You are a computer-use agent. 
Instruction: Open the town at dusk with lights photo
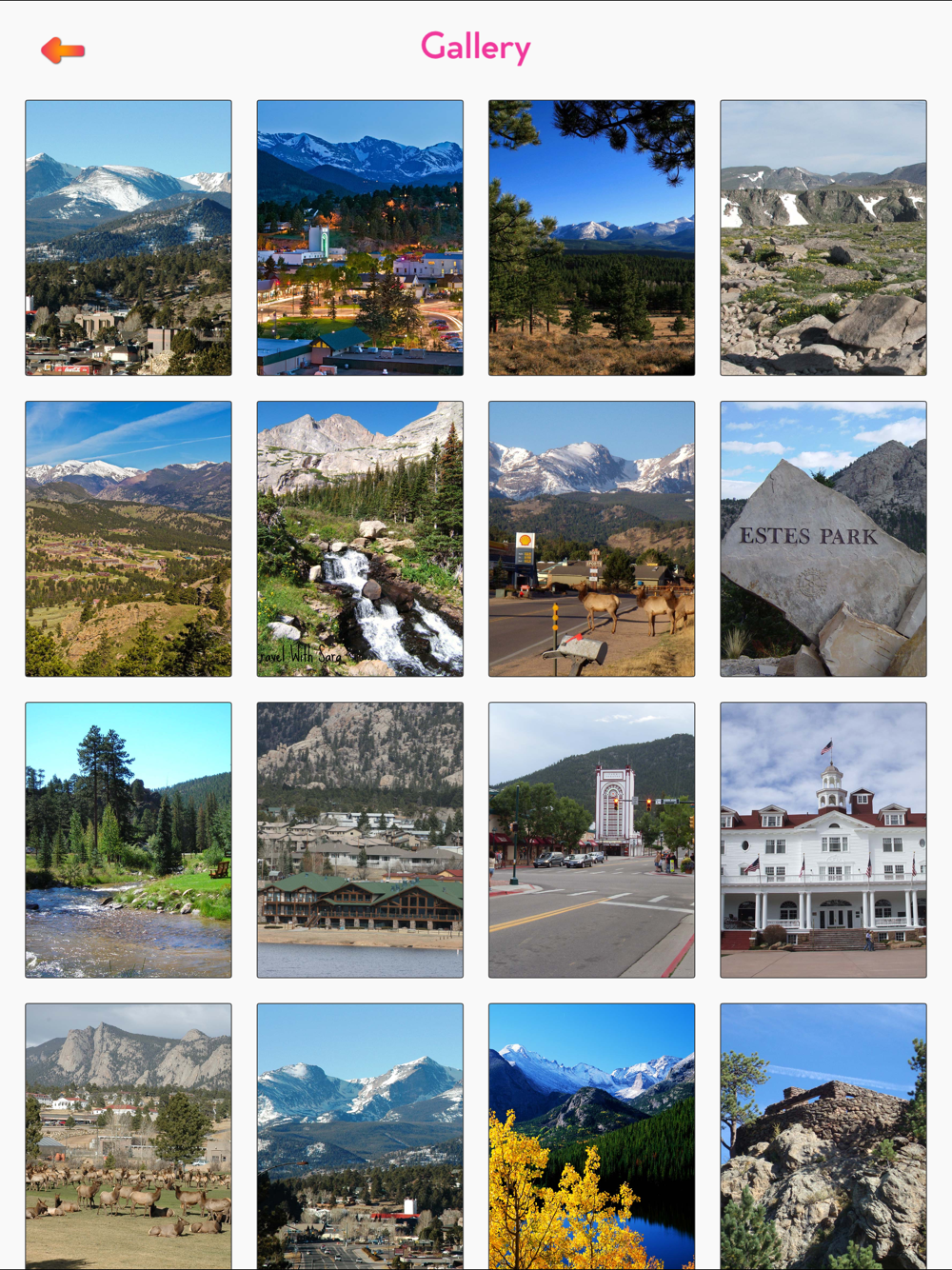tap(360, 238)
